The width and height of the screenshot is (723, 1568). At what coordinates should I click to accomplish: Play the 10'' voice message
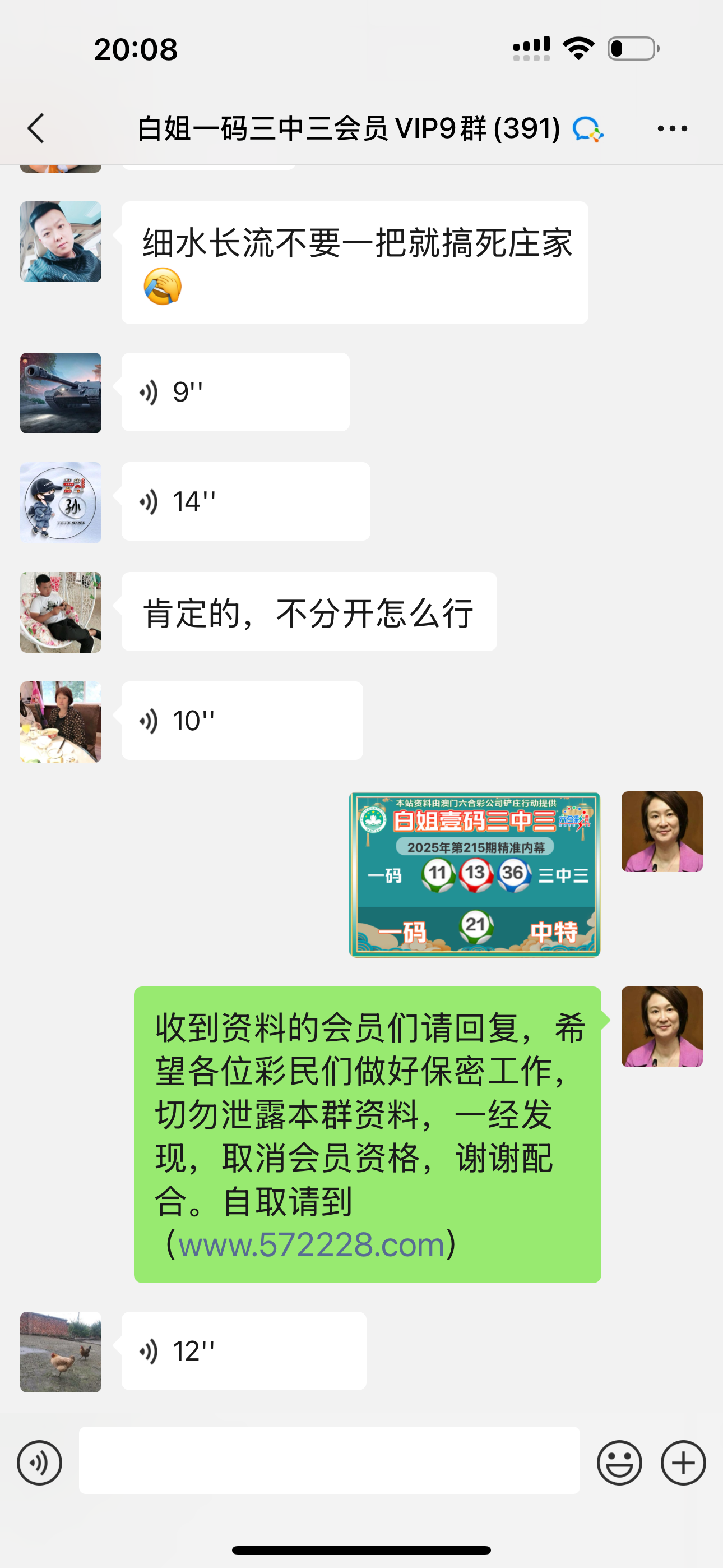pyautogui.click(x=242, y=721)
